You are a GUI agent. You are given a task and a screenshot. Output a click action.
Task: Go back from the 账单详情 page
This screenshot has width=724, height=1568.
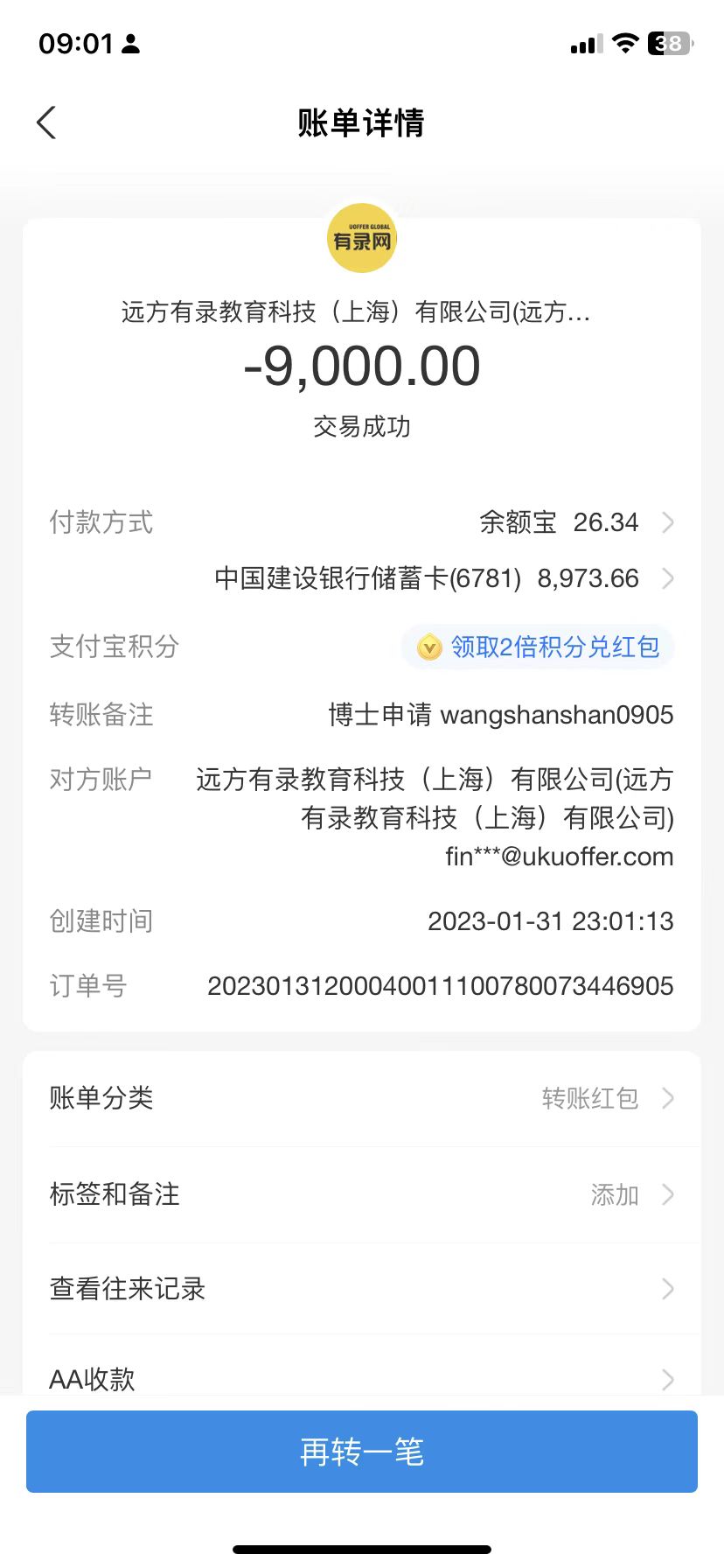(x=47, y=123)
